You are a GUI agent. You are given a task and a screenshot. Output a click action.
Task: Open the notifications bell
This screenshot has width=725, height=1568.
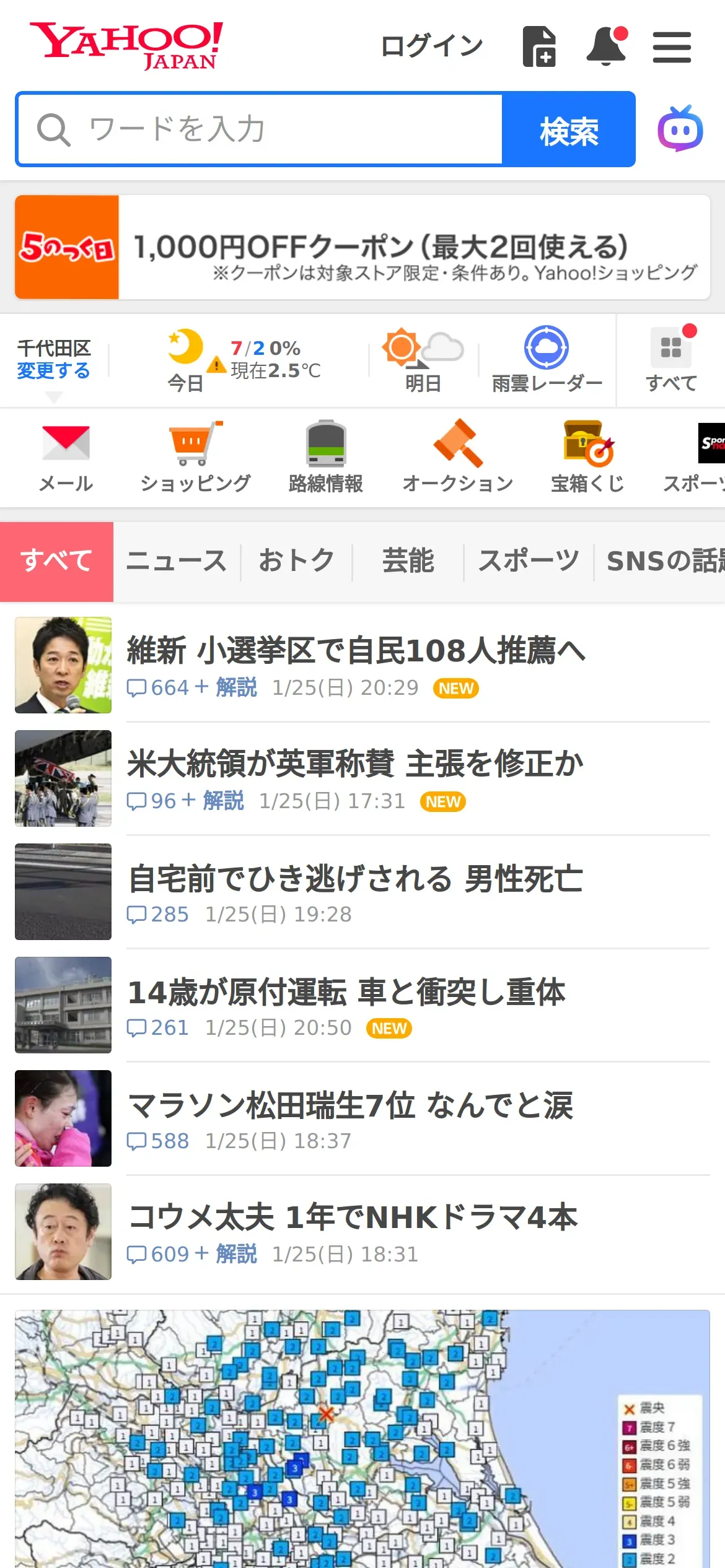[606, 46]
